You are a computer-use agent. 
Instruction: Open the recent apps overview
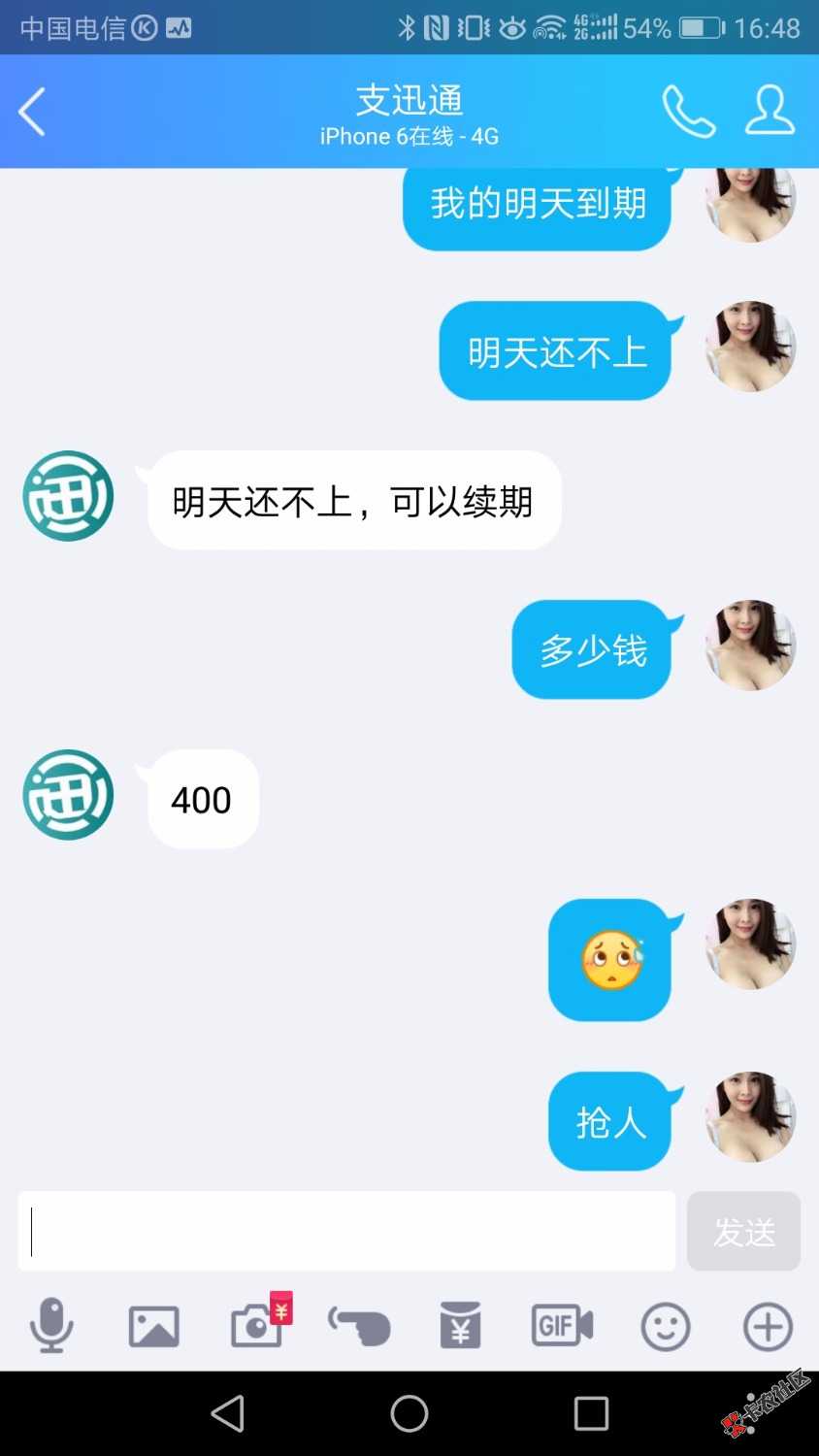click(x=591, y=1413)
